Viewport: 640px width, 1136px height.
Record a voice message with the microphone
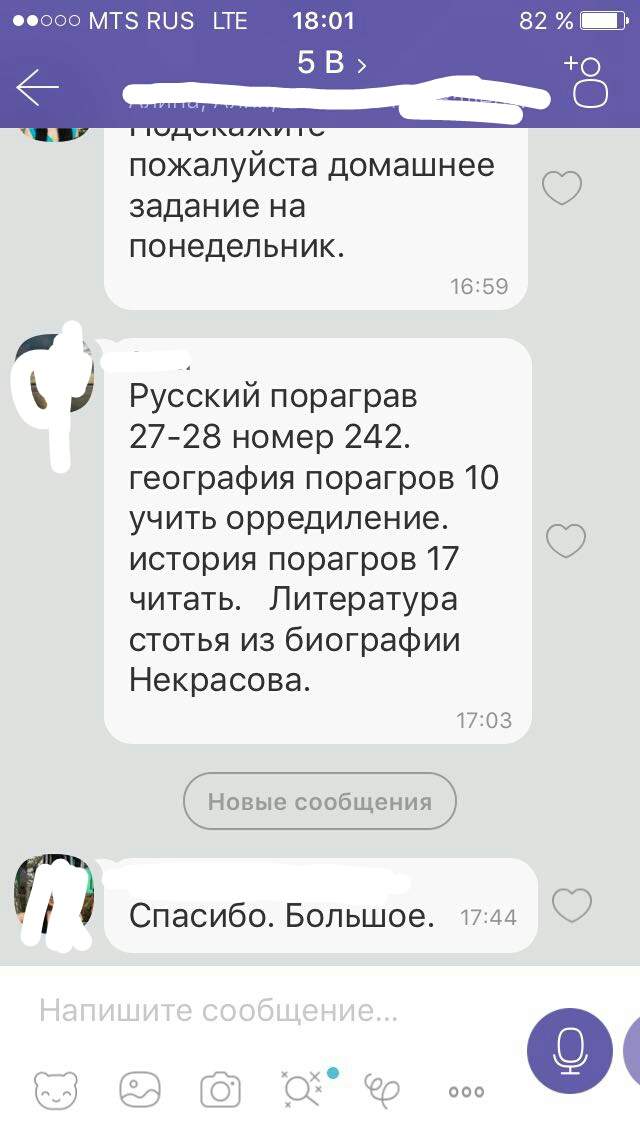click(570, 1051)
